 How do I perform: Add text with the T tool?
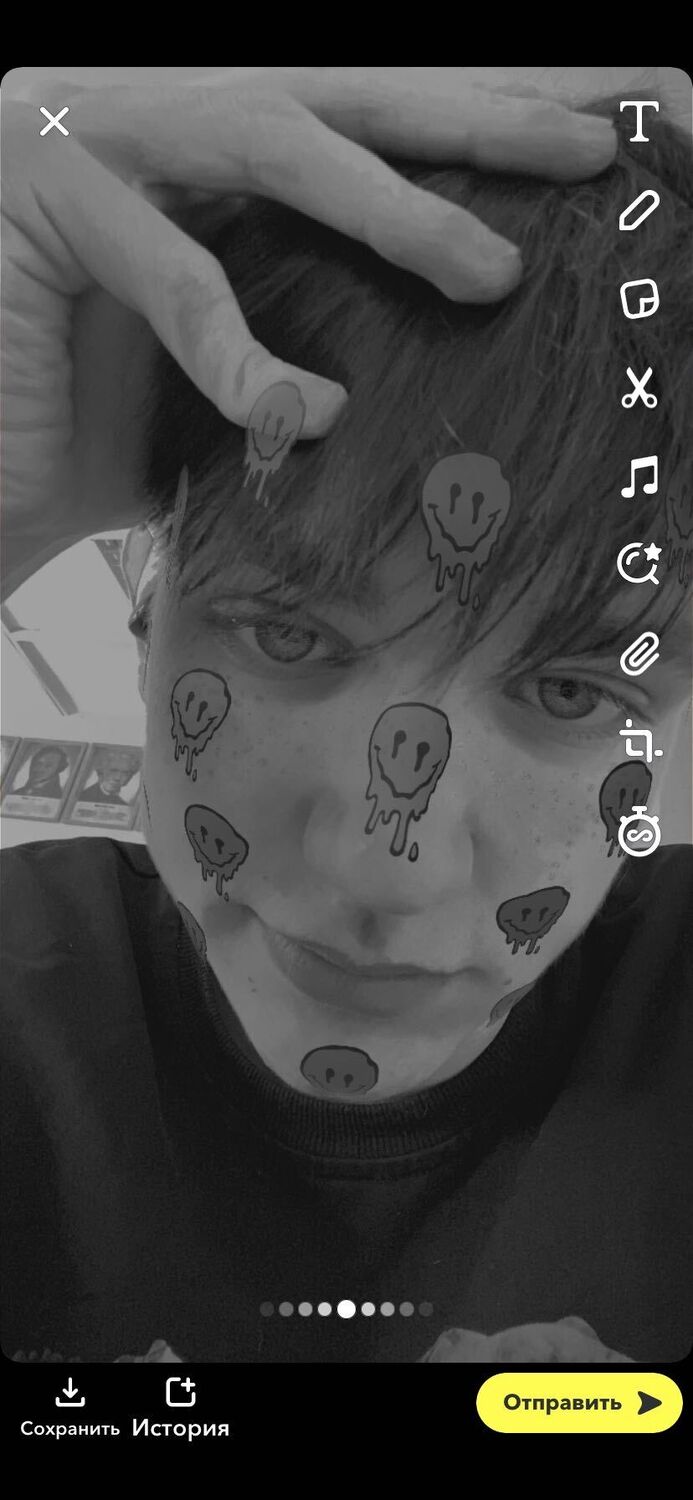[x=638, y=122]
